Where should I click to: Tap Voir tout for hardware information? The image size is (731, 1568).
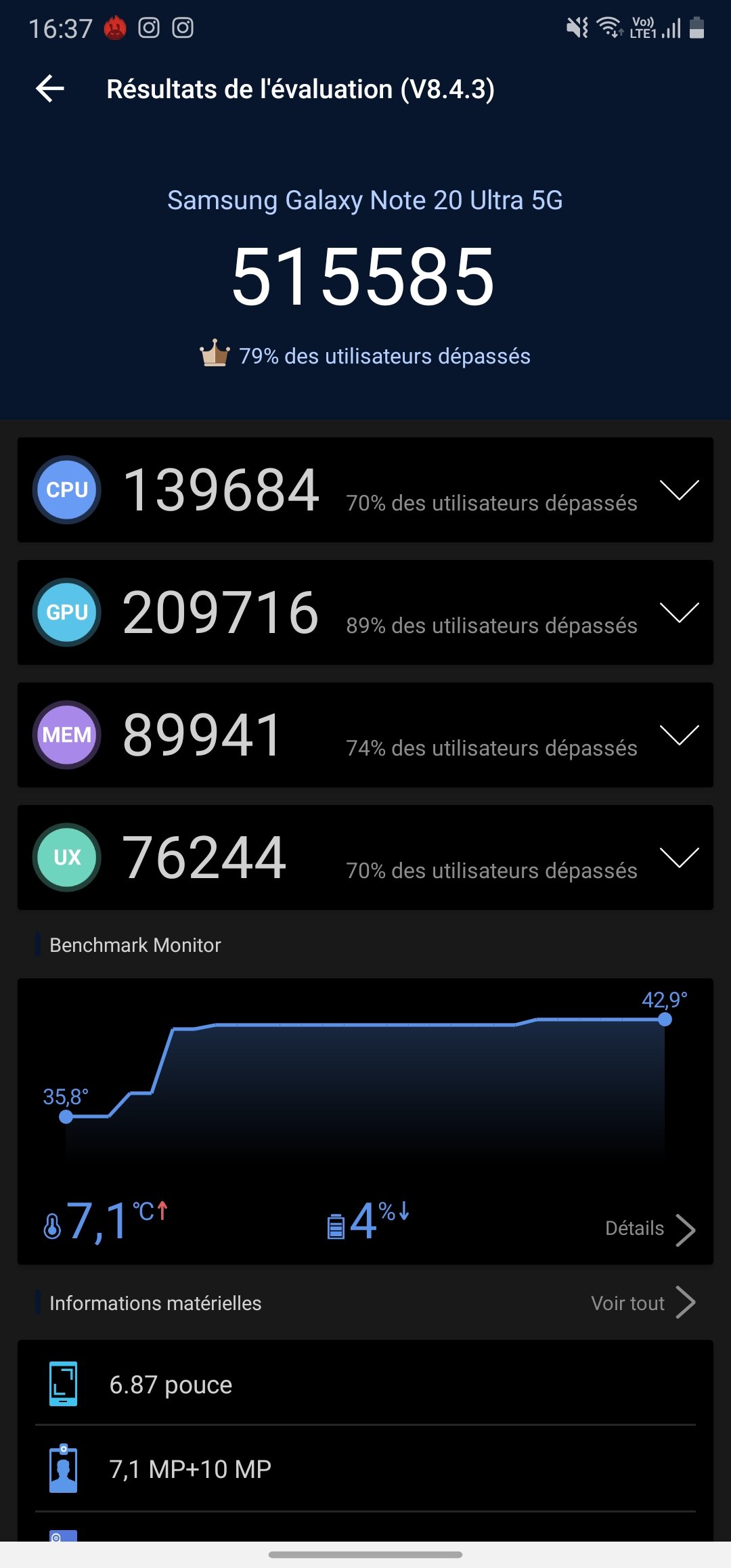[644, 1303]
